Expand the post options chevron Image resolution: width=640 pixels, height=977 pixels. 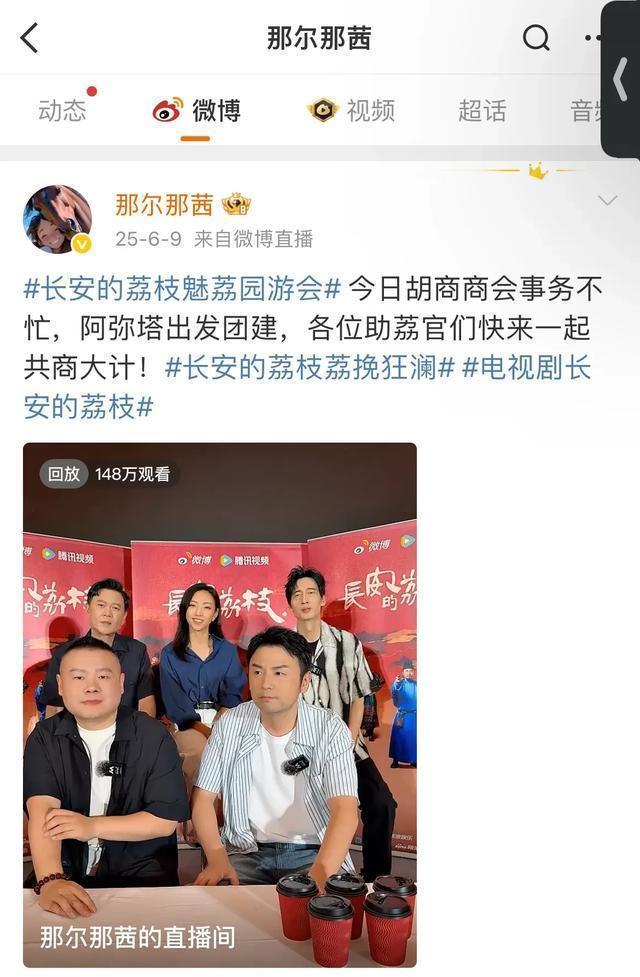tap(607, 201)
